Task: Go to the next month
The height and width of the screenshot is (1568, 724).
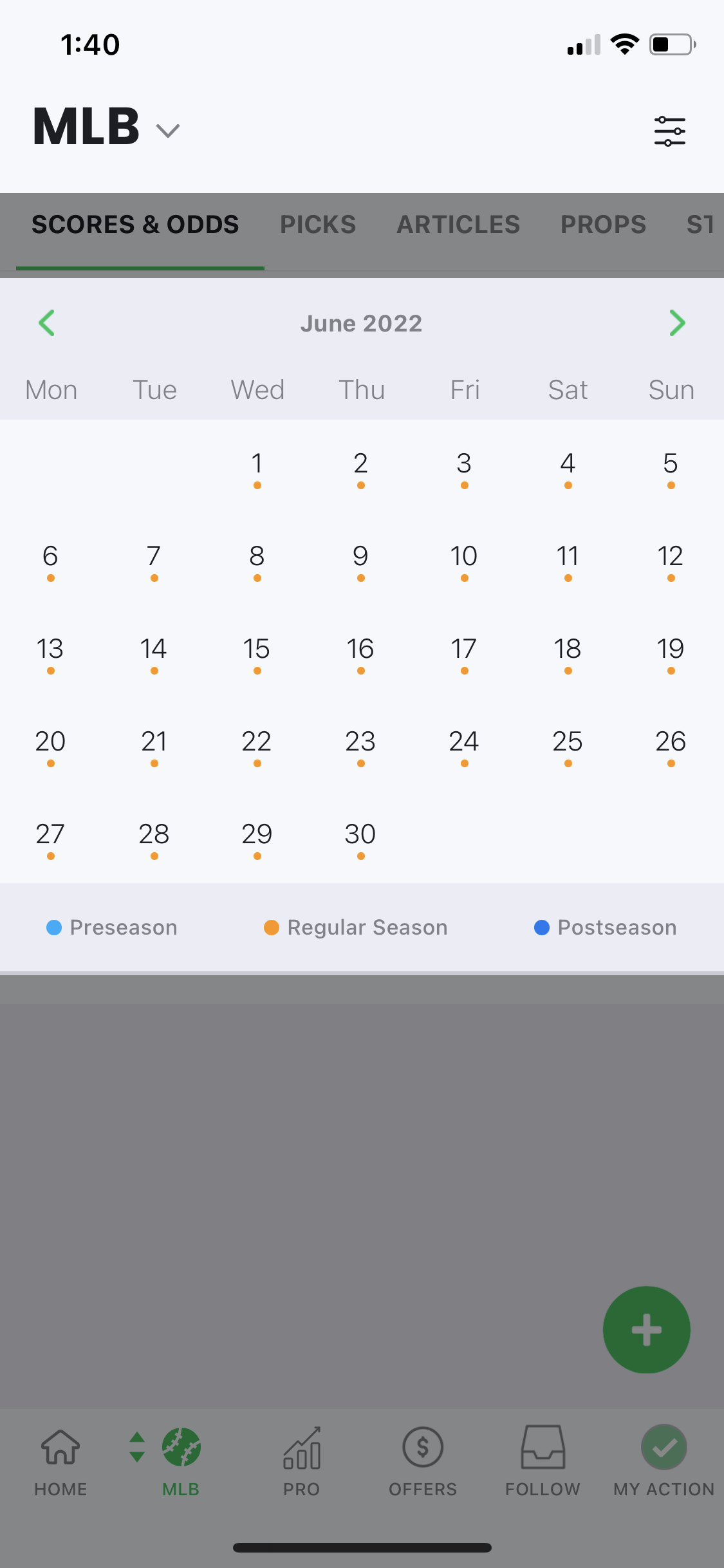Action: [x=677, y=323]
